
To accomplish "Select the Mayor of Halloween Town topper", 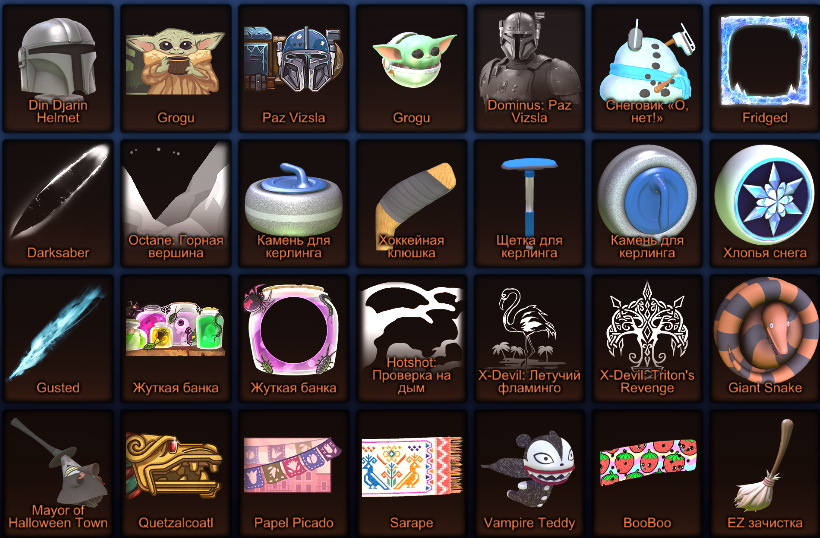I will [58, 471].
